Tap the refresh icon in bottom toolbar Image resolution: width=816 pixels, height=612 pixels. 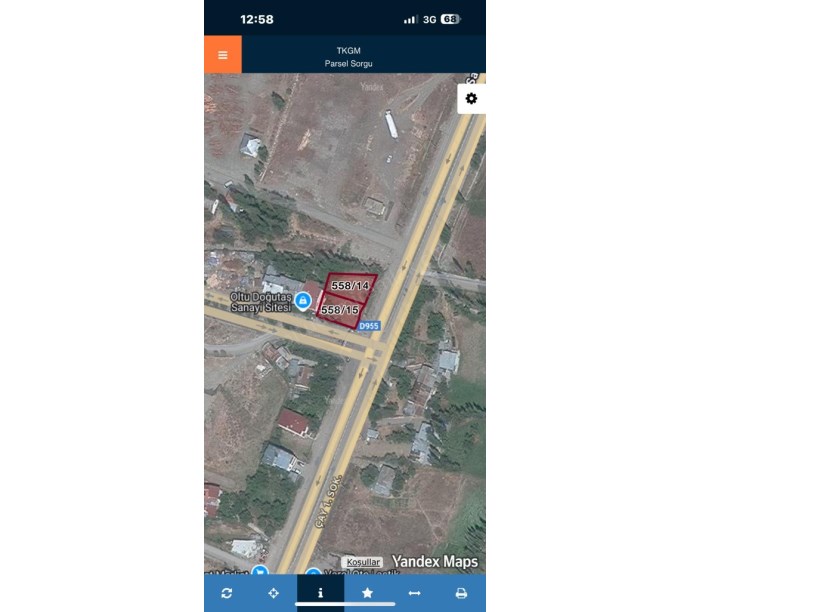pos(227,593)
